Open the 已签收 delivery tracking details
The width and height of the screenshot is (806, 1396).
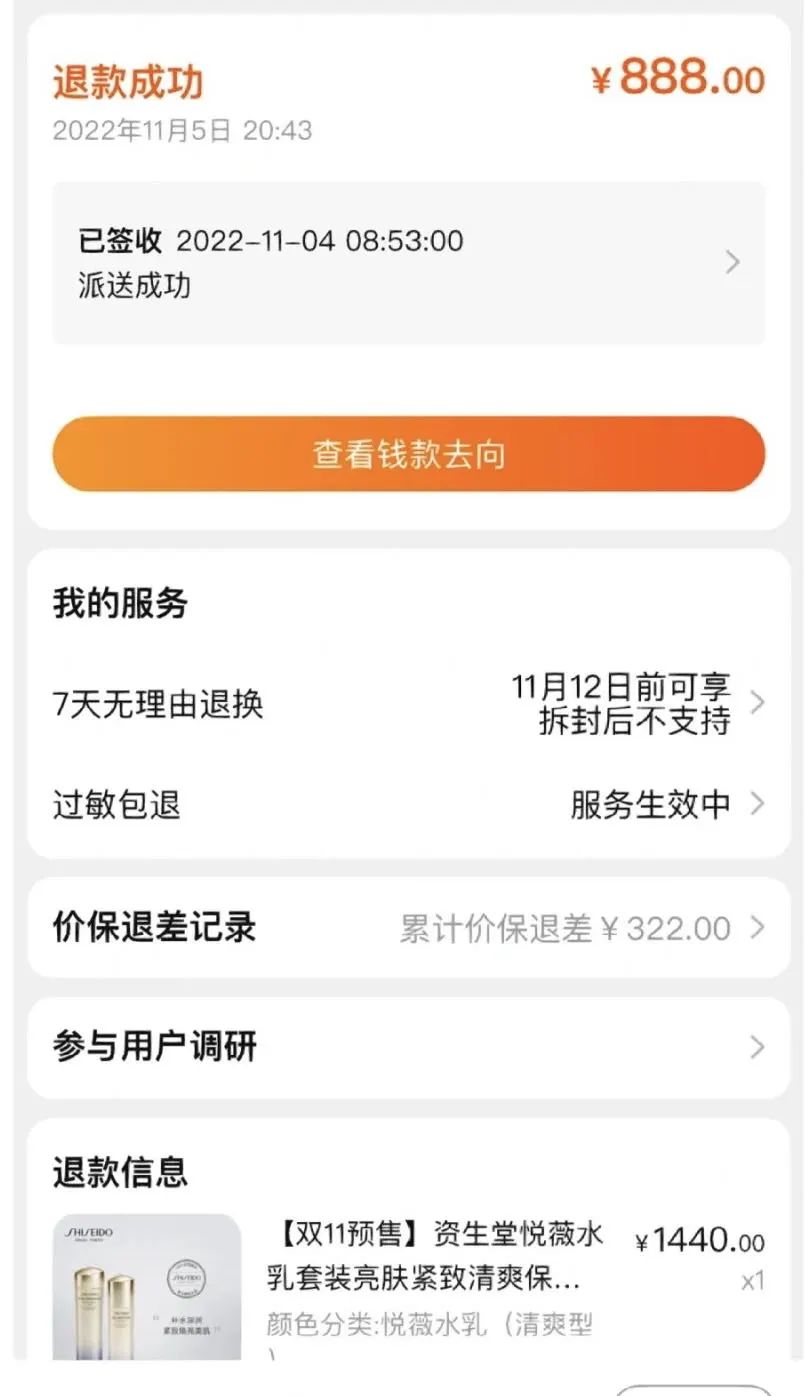pyautogui.click(x=408, y=263)
